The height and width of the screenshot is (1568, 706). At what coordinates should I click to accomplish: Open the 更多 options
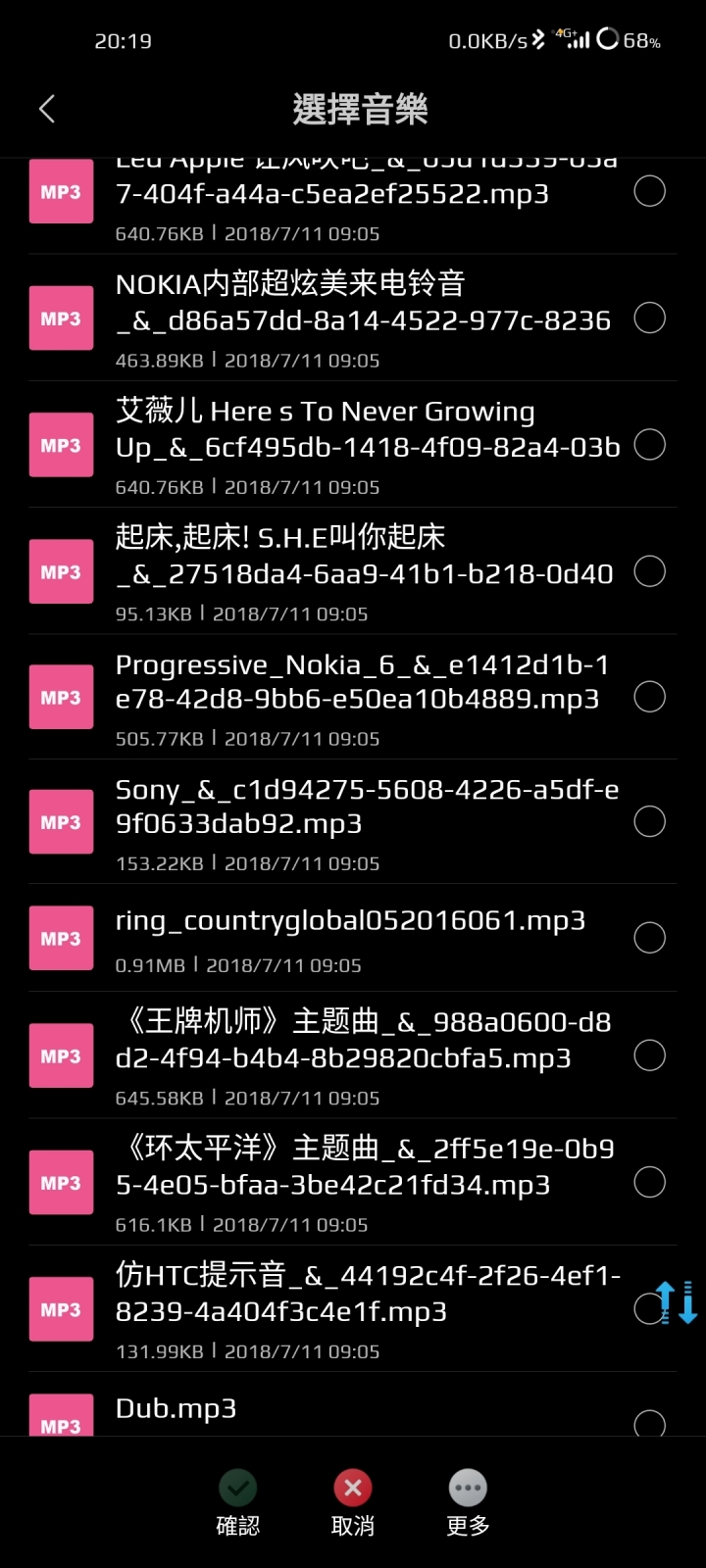pyautogui.click(x=468, y=1502)
